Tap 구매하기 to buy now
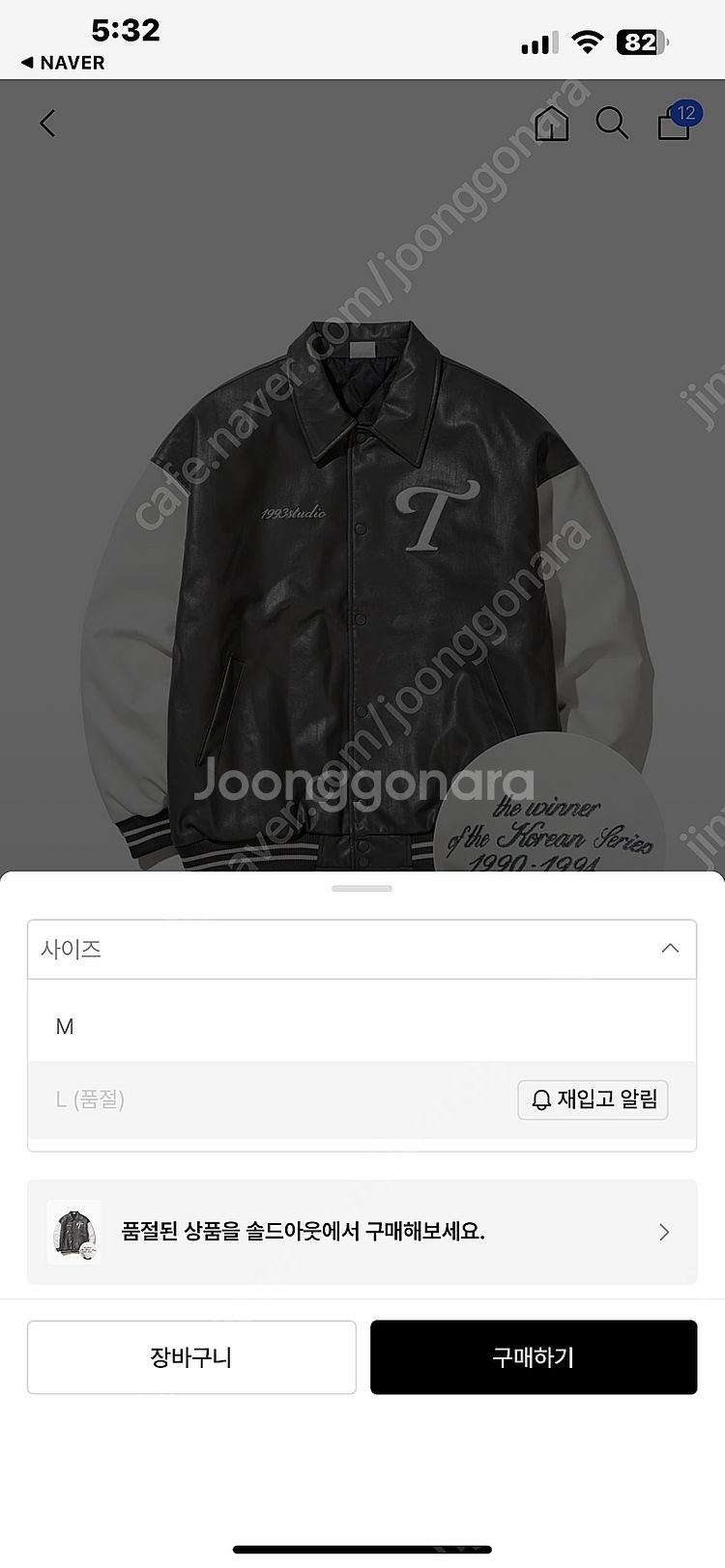725x1568 pixels. click(533, 1357)
